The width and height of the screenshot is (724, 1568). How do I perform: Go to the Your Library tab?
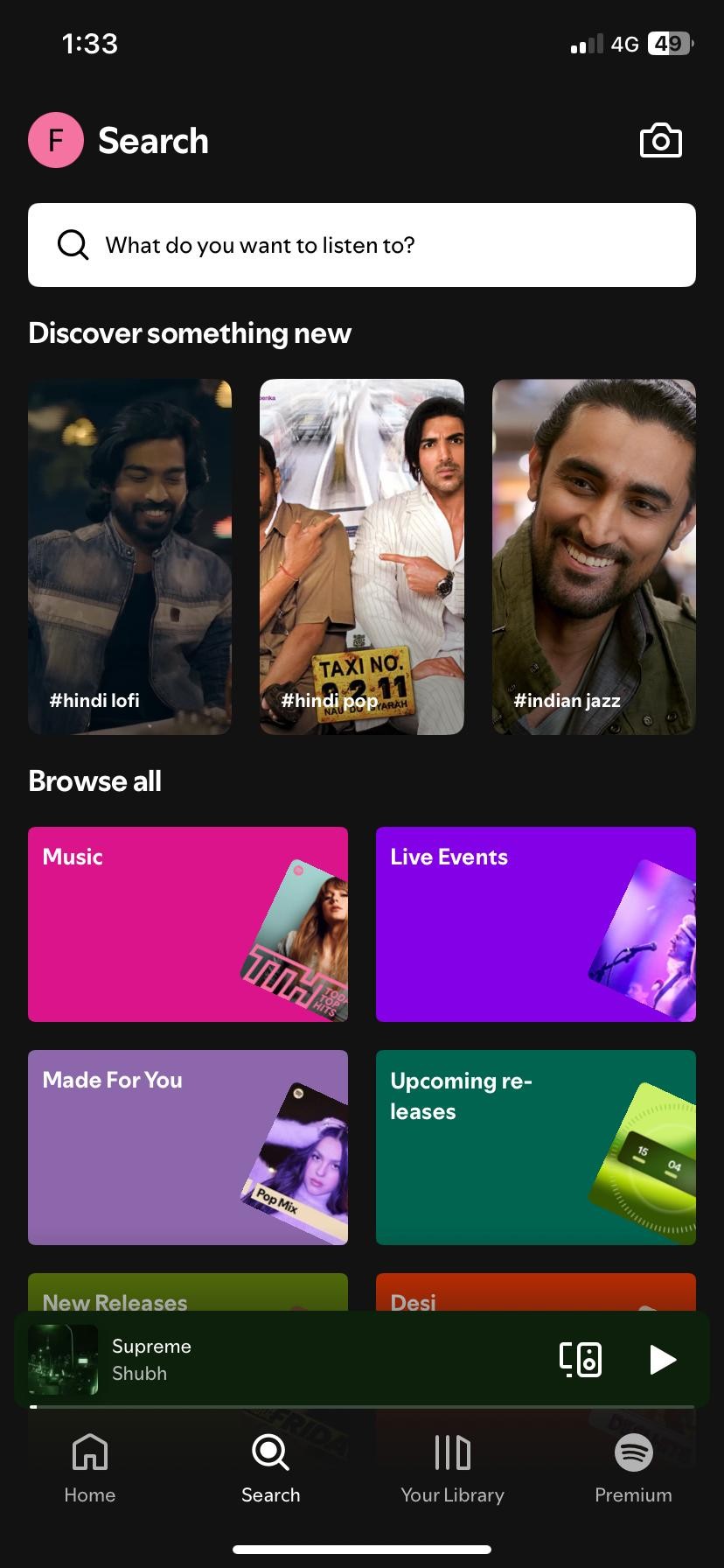(x=452, y=1470)
